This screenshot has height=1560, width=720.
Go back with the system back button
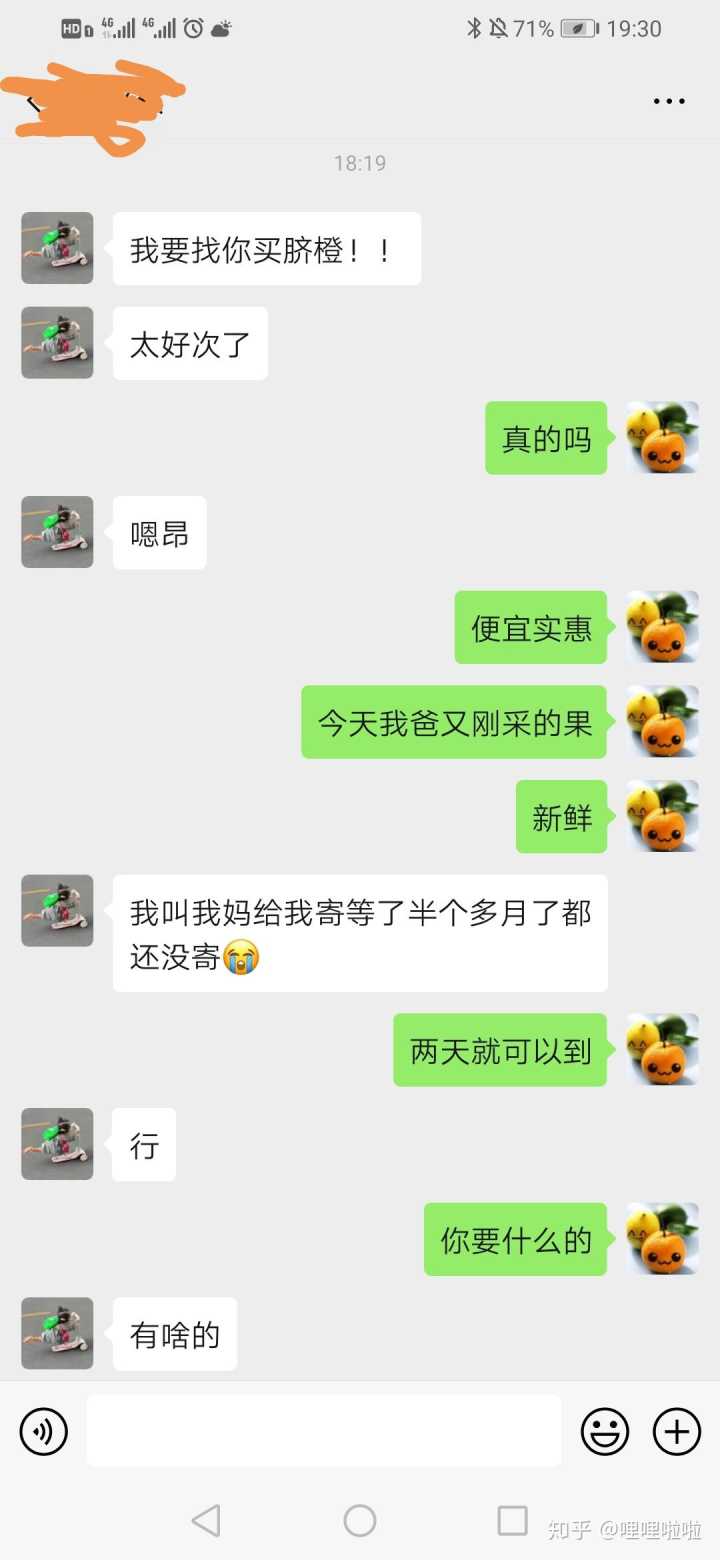(206, 1521)
